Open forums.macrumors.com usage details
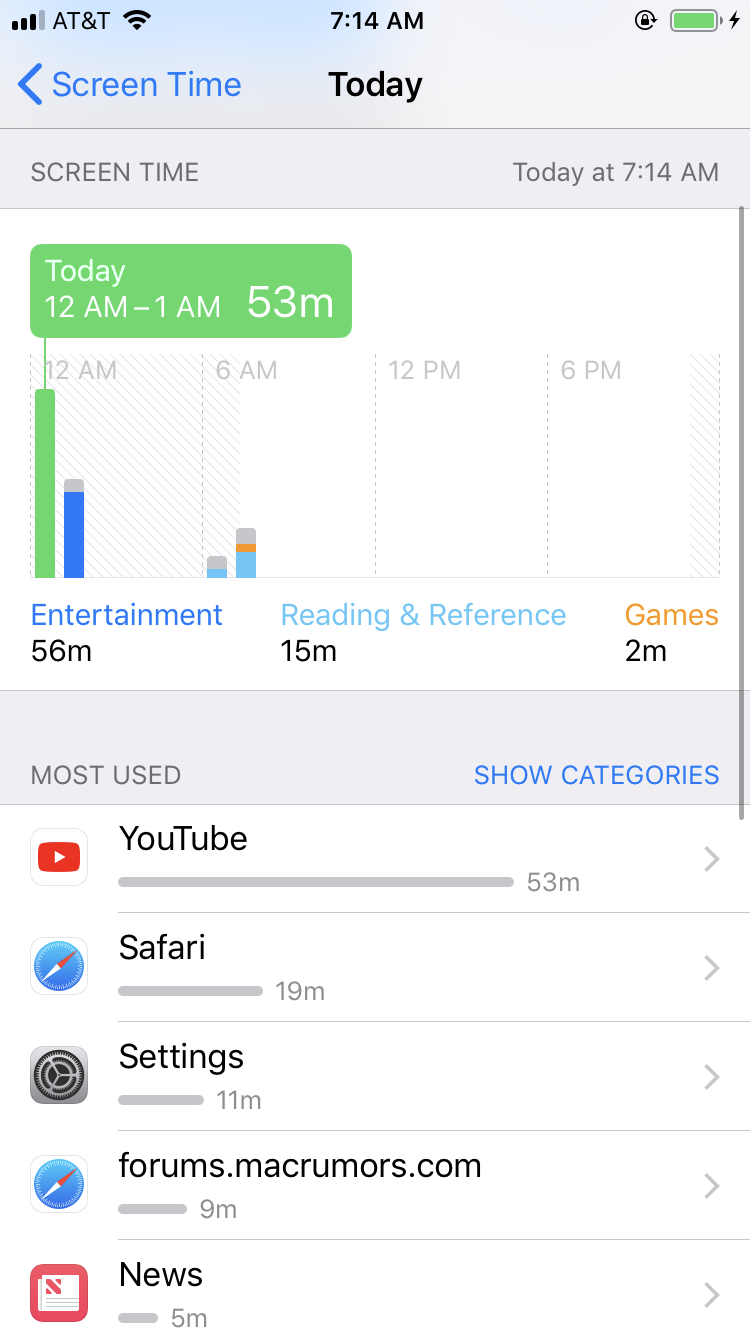This screenshot has height=1334, width=750. (375, 1186)
